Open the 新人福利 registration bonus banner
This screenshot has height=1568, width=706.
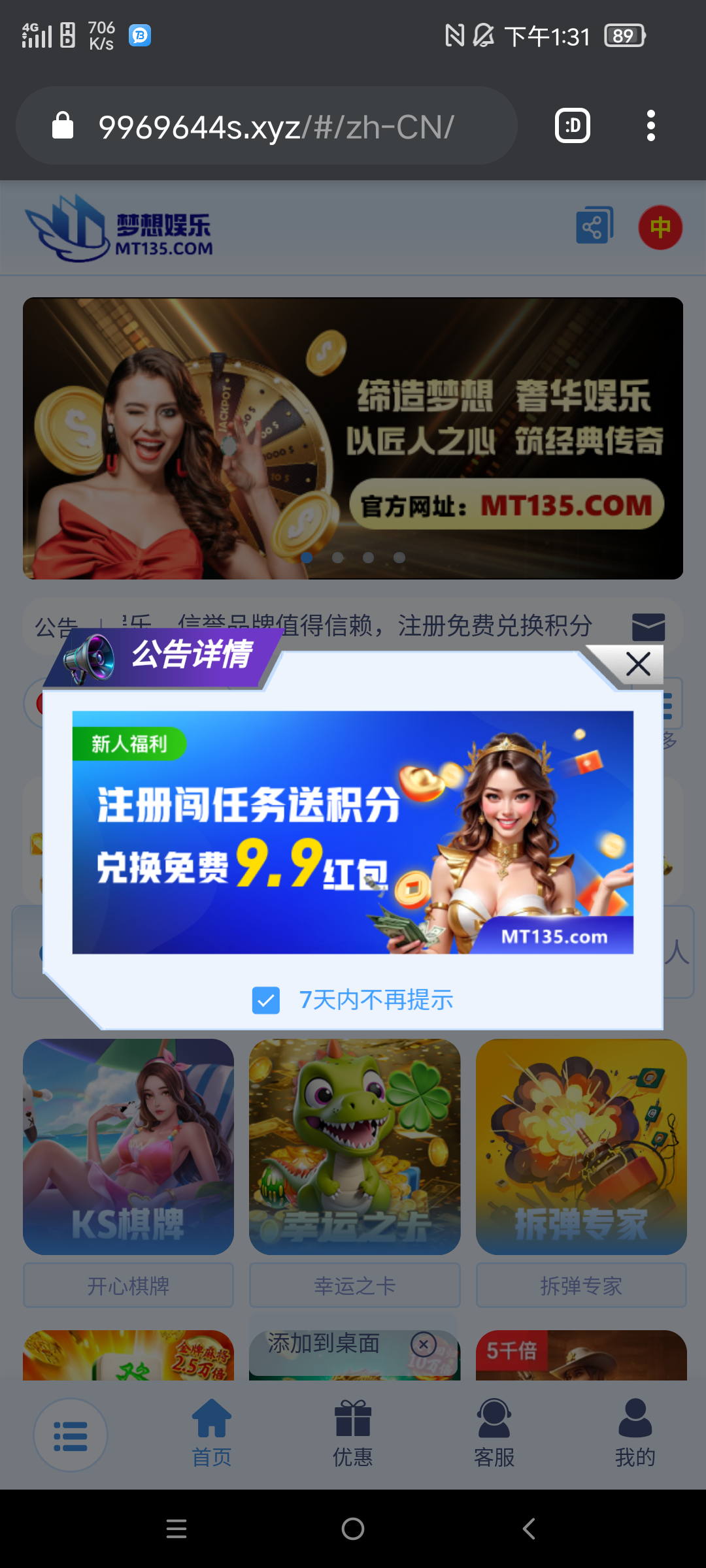352,832
